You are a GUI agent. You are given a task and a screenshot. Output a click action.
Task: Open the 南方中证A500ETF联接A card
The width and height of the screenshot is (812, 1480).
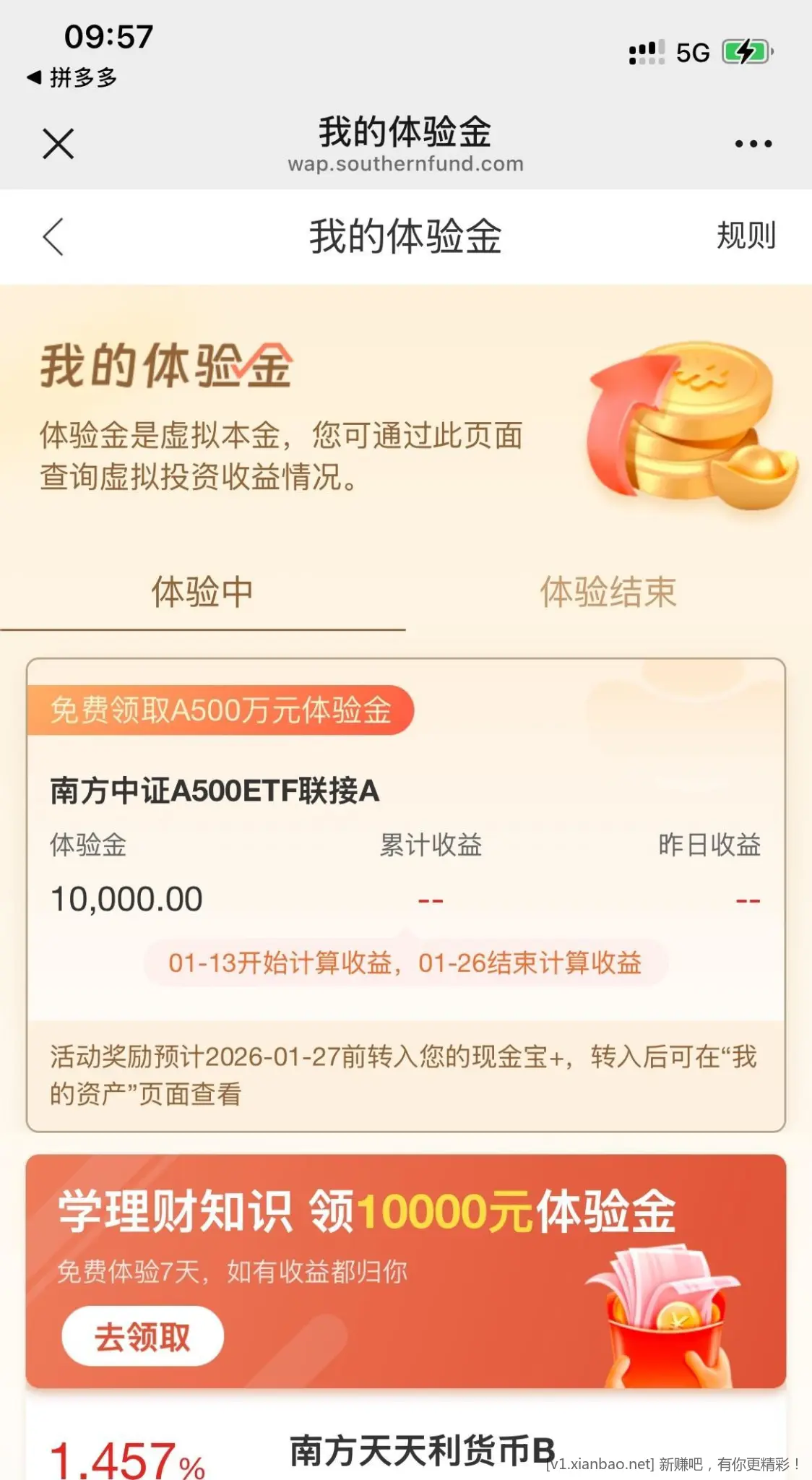pyautogui.click(x=215, y=791)
